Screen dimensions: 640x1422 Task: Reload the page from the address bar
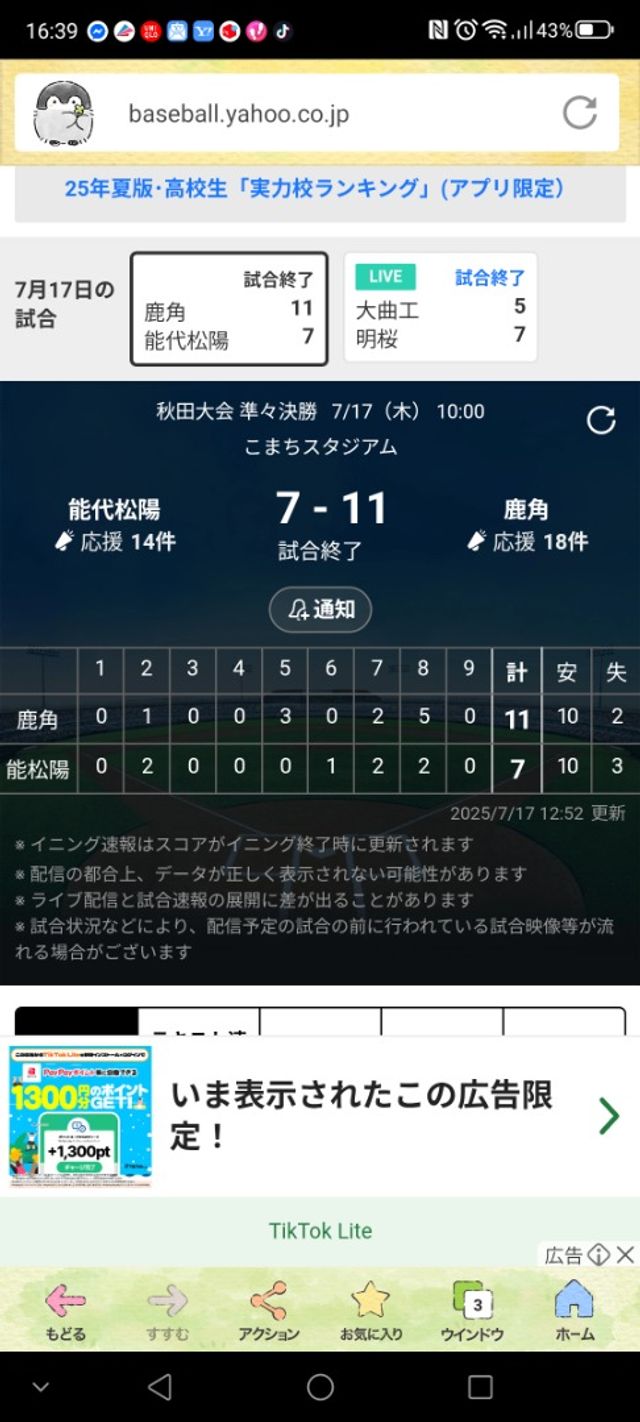(579, 113)
